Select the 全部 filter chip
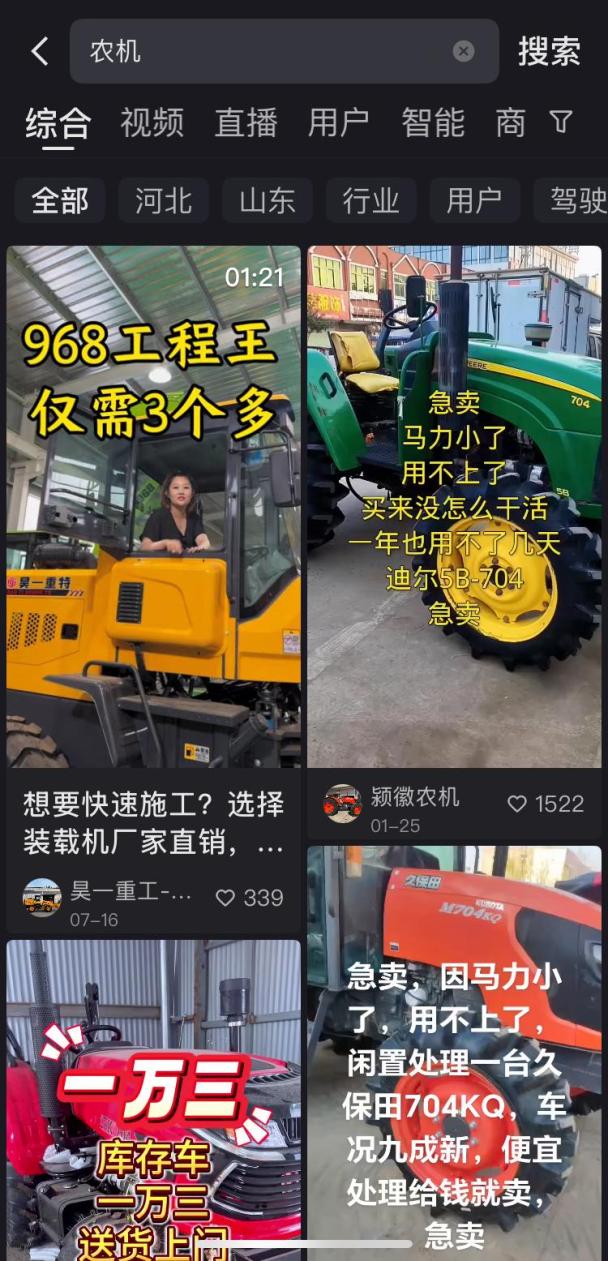The width and height of the screenshot is (608, 1261). (x=60, y=201)
